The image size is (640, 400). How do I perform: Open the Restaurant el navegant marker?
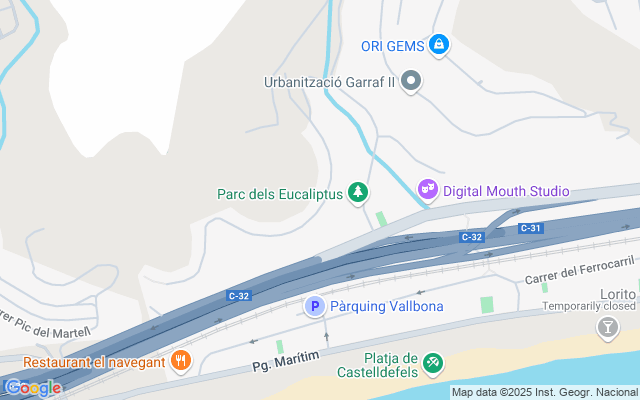pyautogui.click(x=180, y=361)
